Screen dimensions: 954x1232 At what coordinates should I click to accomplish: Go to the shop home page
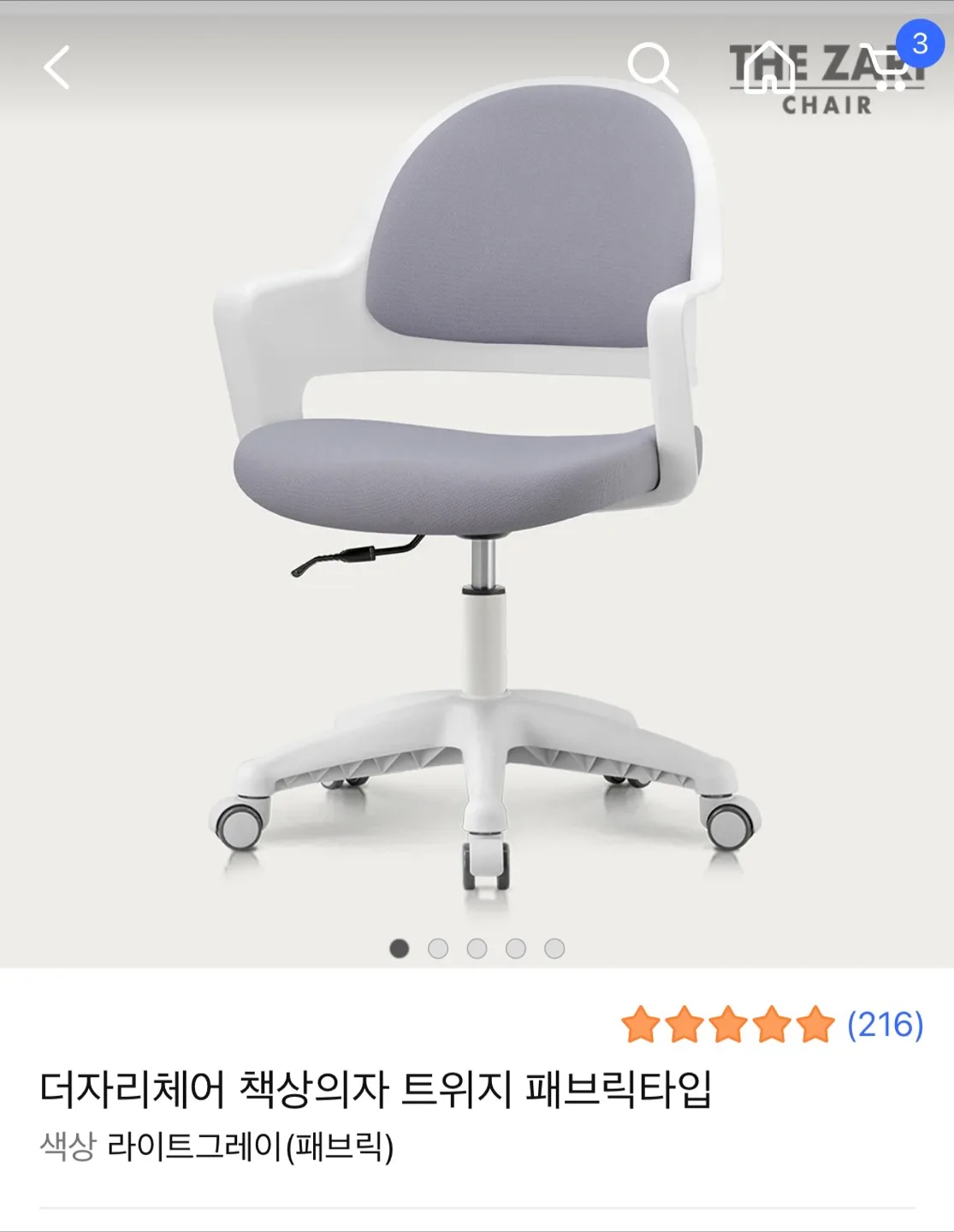769,67
